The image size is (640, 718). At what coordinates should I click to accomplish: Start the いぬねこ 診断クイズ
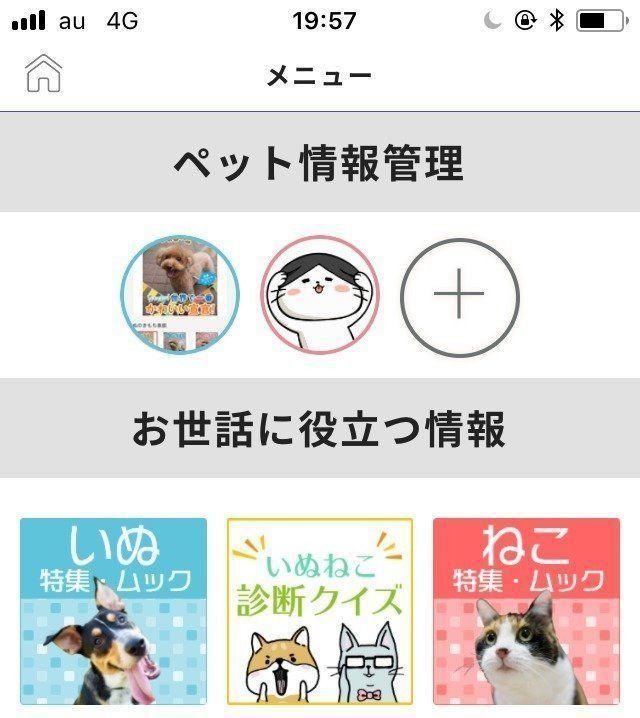pos(320,611)
